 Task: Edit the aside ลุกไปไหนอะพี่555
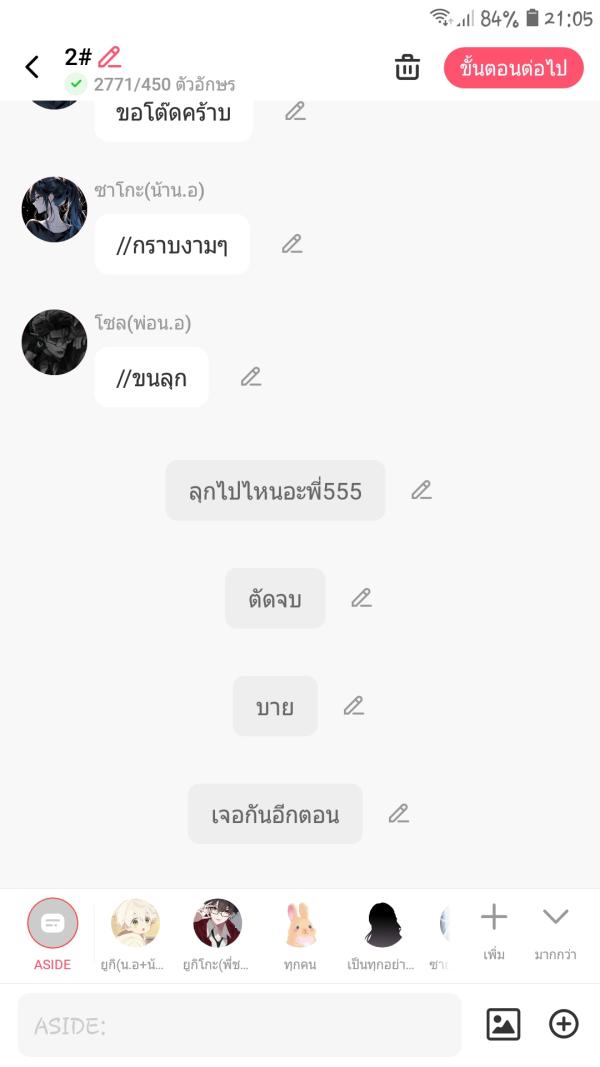point(422,490)
